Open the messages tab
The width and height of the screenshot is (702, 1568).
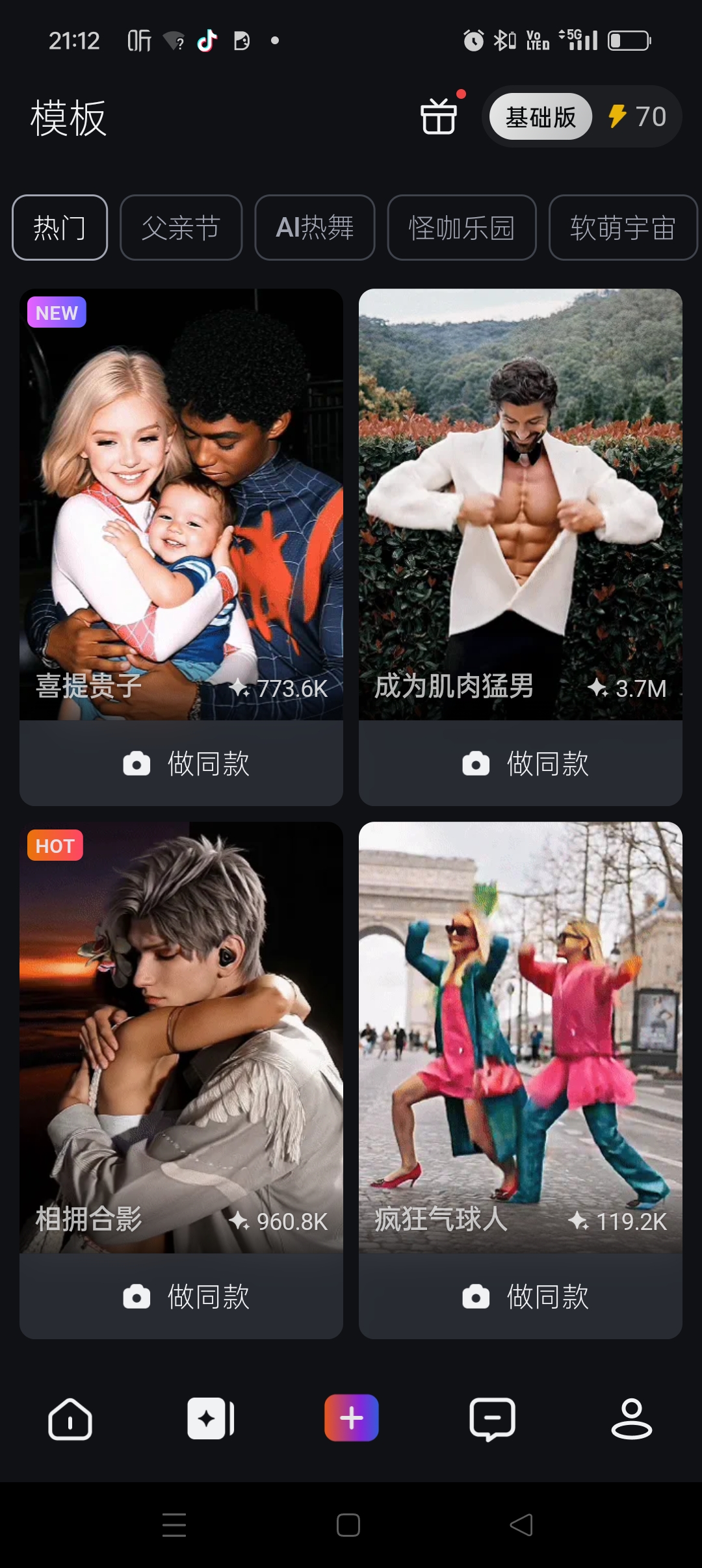point(492,1418)
